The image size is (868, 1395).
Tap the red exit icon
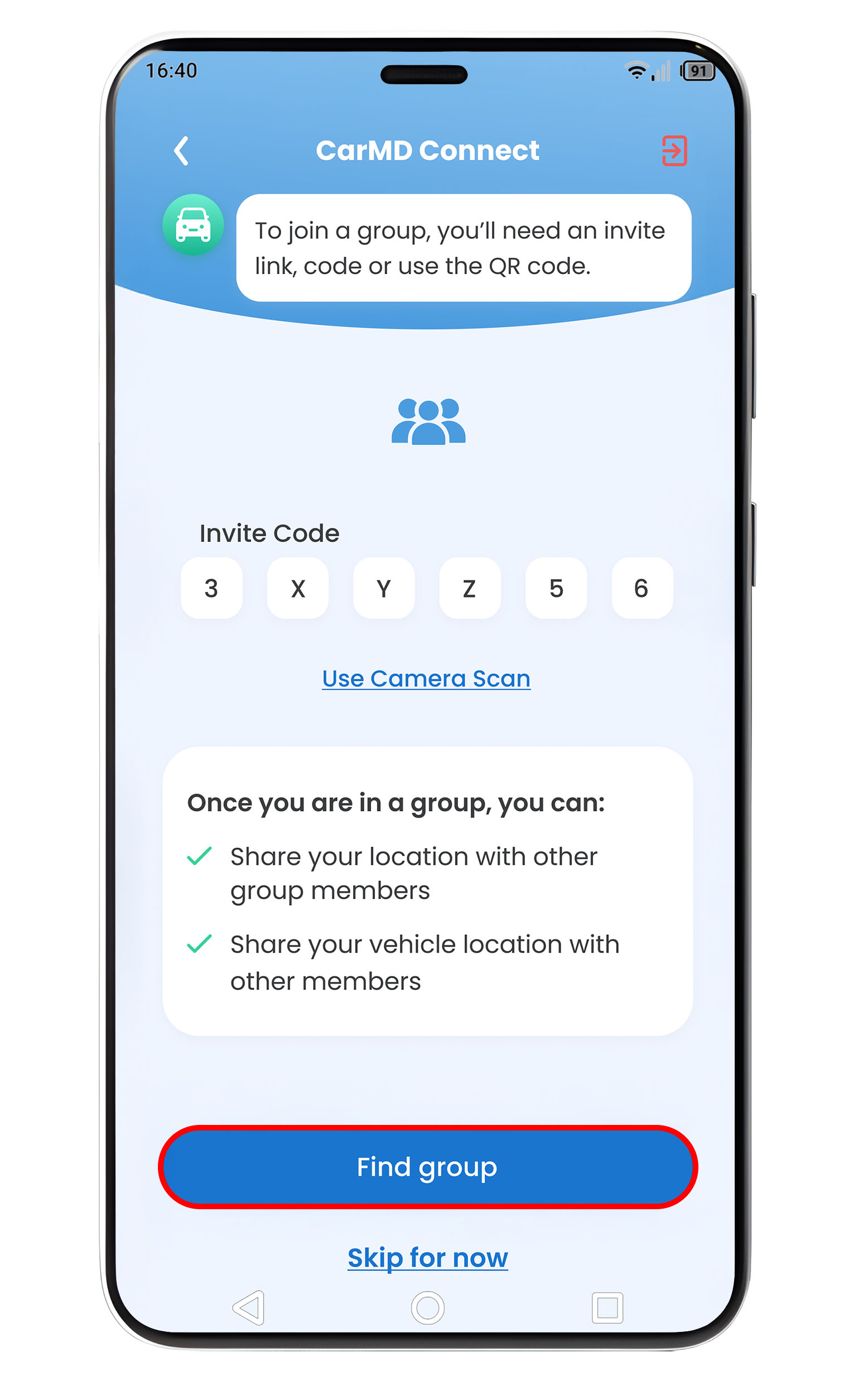pyautogui.click(x=674, y=151)
